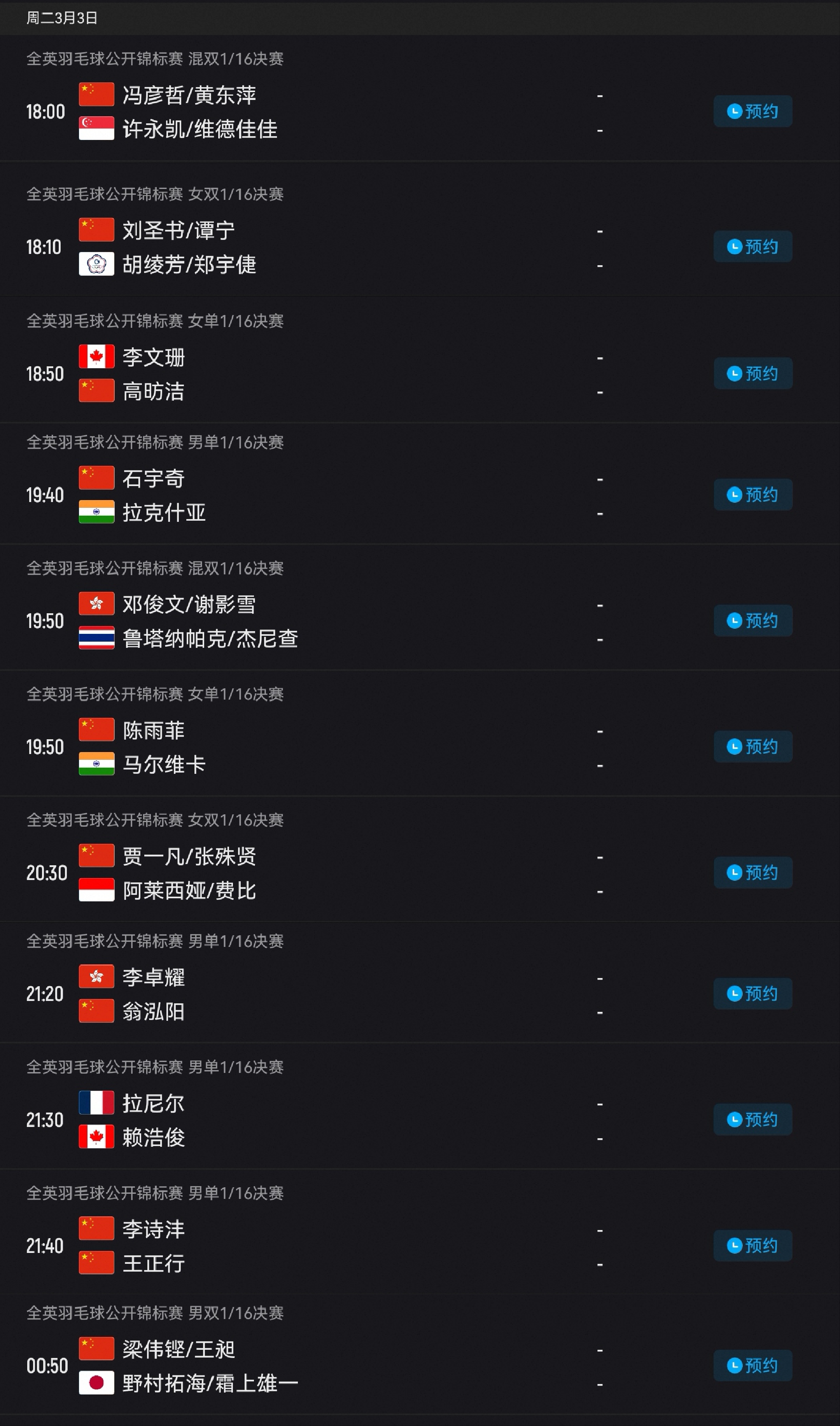This screenshot has height=1426, width=840.
Task: Book a reminder for 李文珊 vs 高昉洁
Action: [752, 373]
